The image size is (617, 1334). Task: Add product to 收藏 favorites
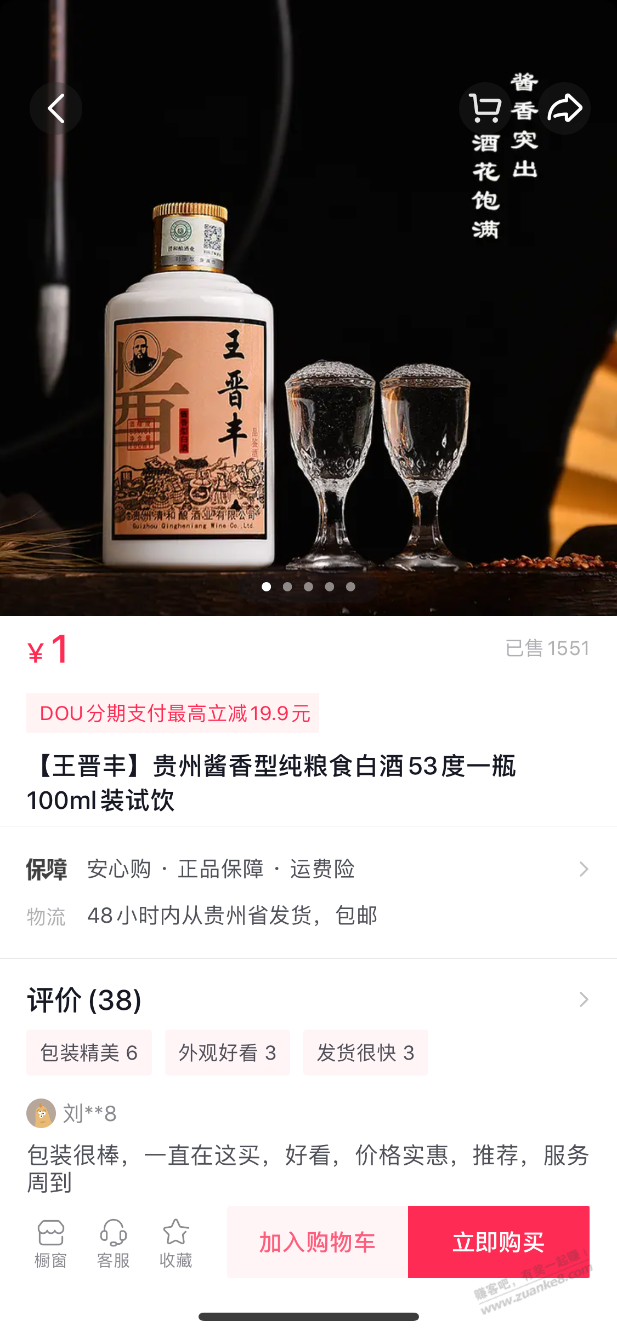[176, 1243]
